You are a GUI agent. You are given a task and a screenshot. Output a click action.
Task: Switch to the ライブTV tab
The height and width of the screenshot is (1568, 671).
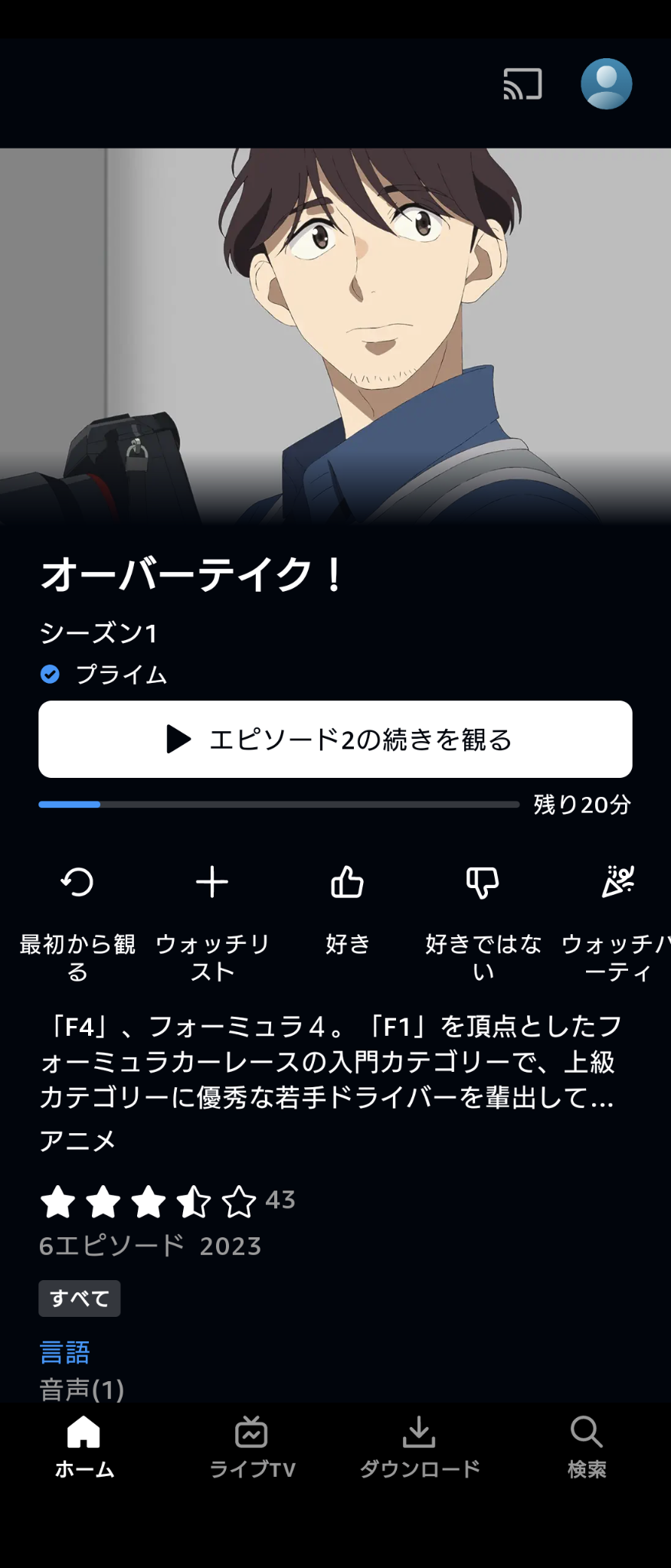tap(252, 1446)
